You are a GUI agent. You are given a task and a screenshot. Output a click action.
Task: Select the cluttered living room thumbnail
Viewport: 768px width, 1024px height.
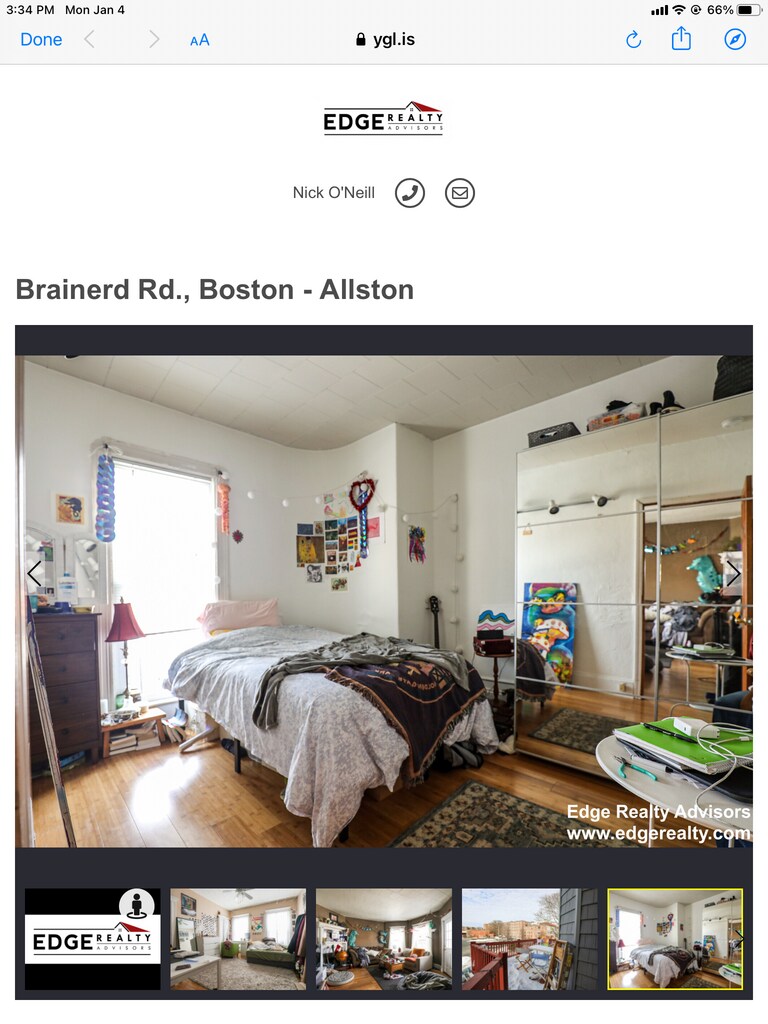click(x=384, y=939)
